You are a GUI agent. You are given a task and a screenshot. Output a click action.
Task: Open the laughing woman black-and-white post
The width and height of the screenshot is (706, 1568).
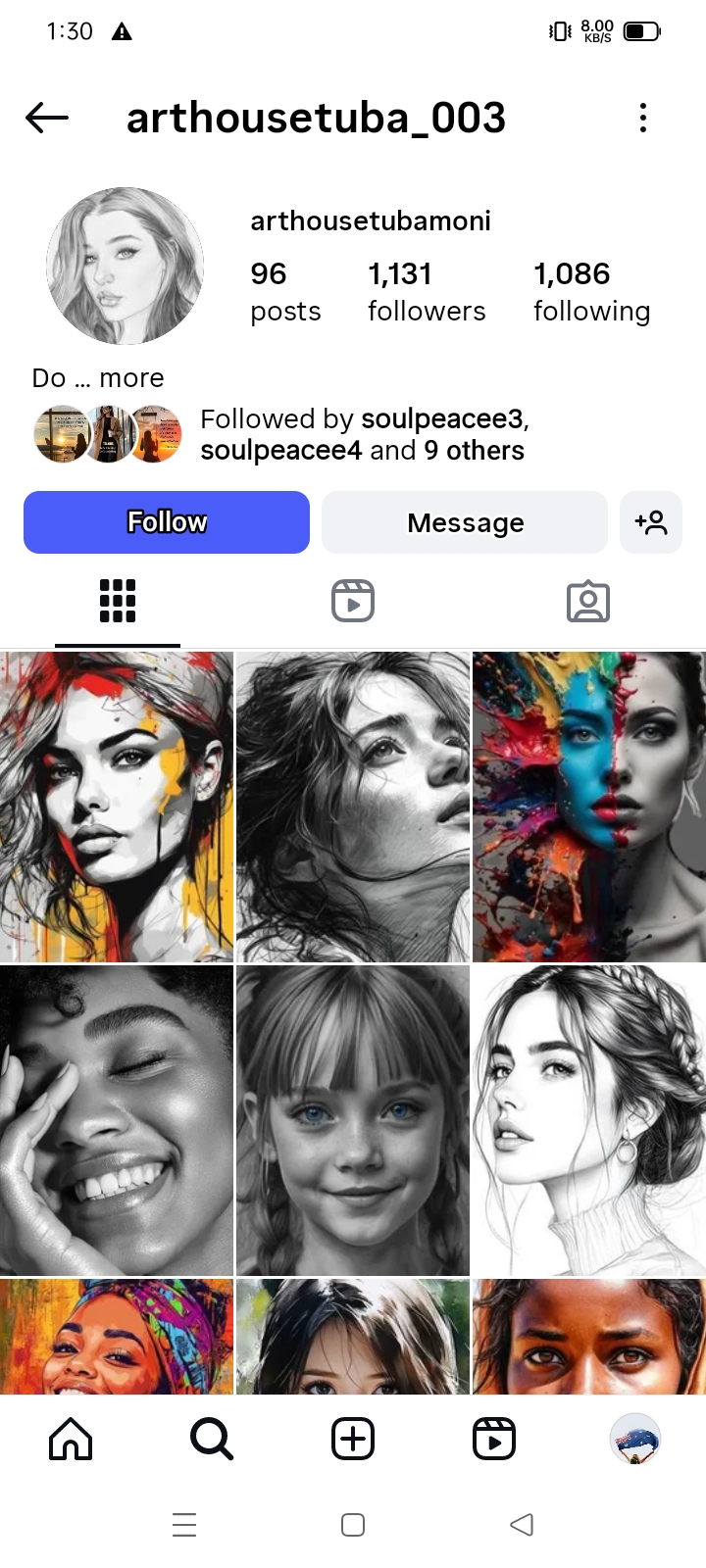click(117, 1120)
